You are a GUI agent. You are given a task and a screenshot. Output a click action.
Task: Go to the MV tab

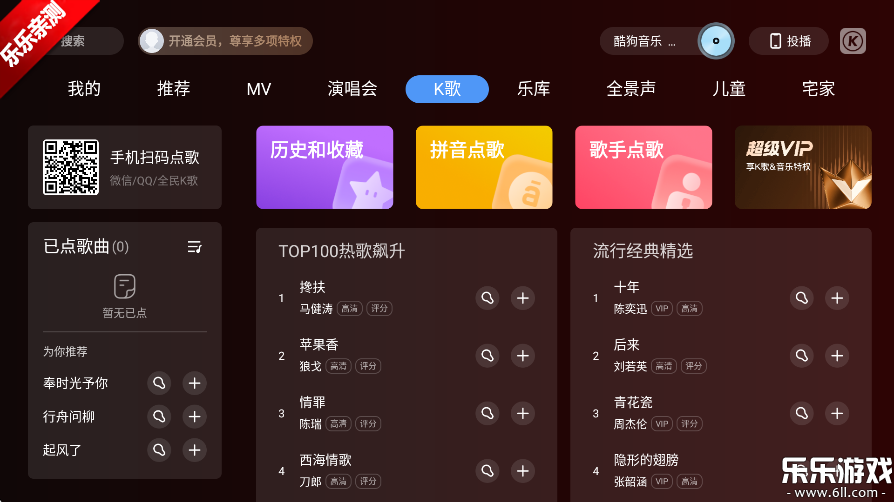259,89
